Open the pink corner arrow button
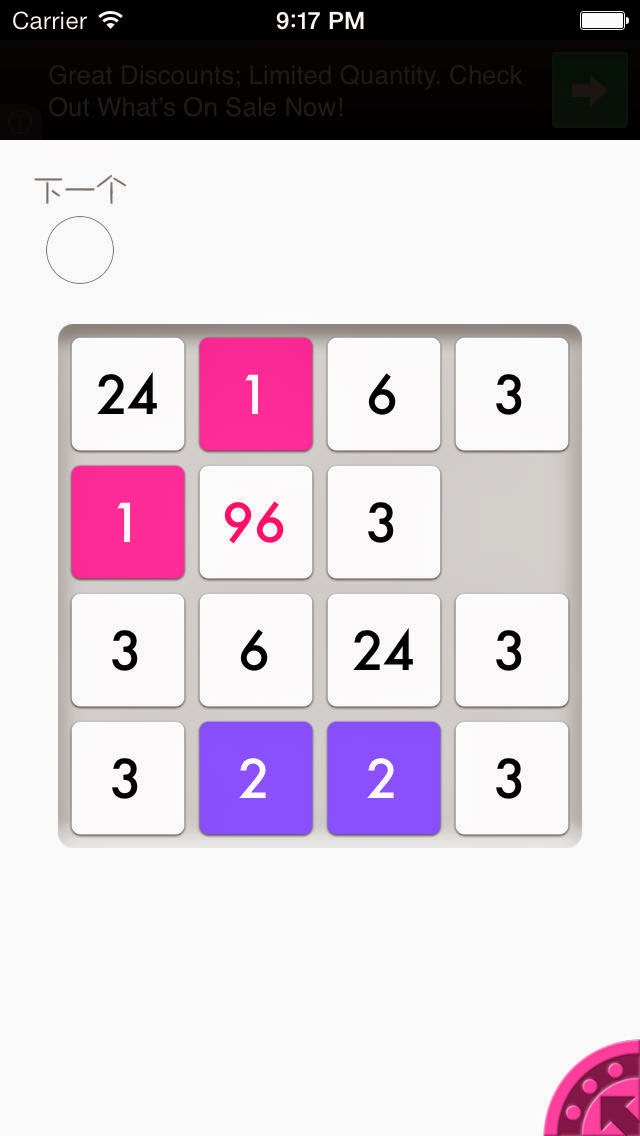The height and width of the screenshot is (1136, 640). (x=593, y=1089)
